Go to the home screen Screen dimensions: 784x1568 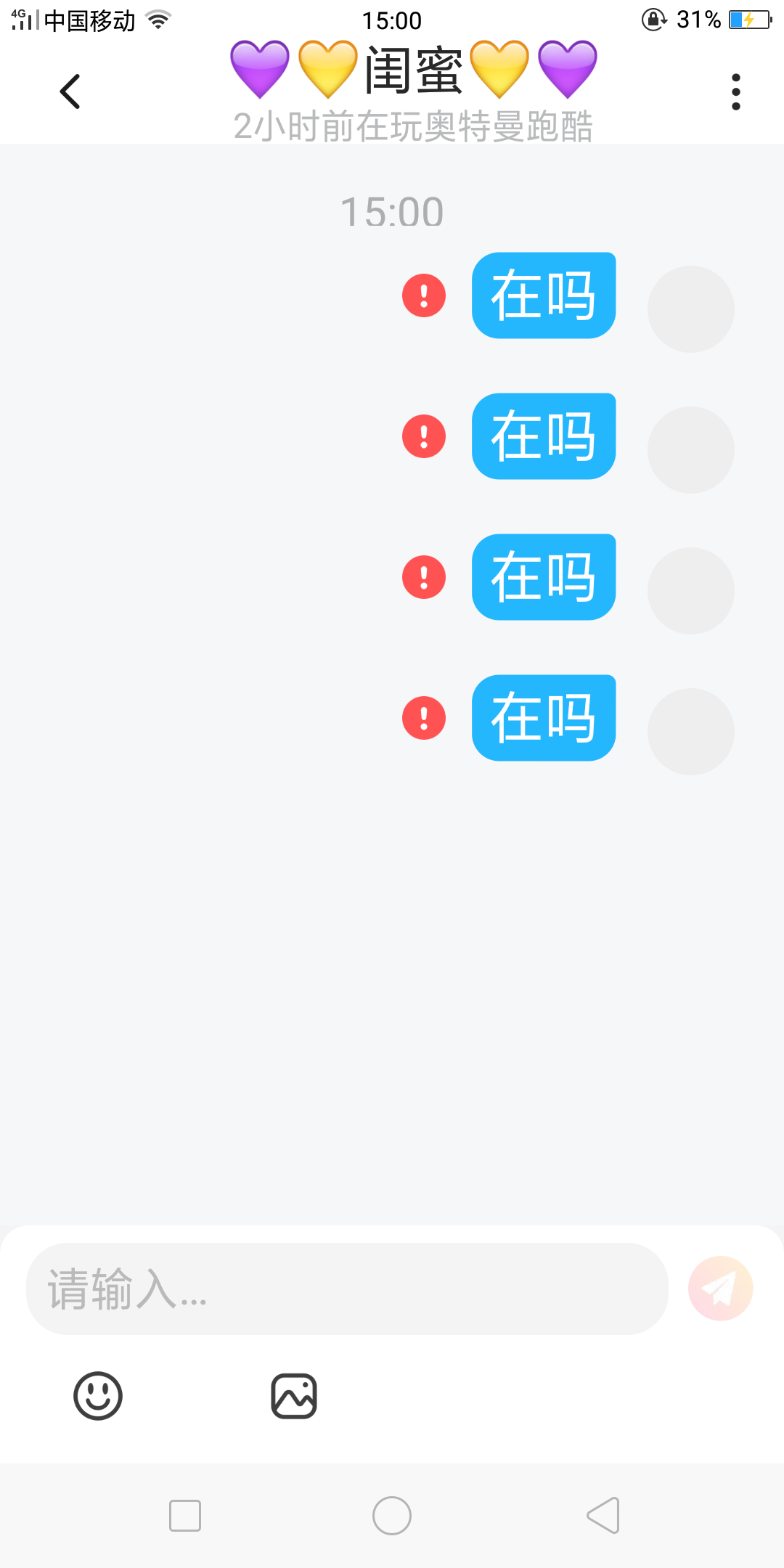[x=392, y=1516]
